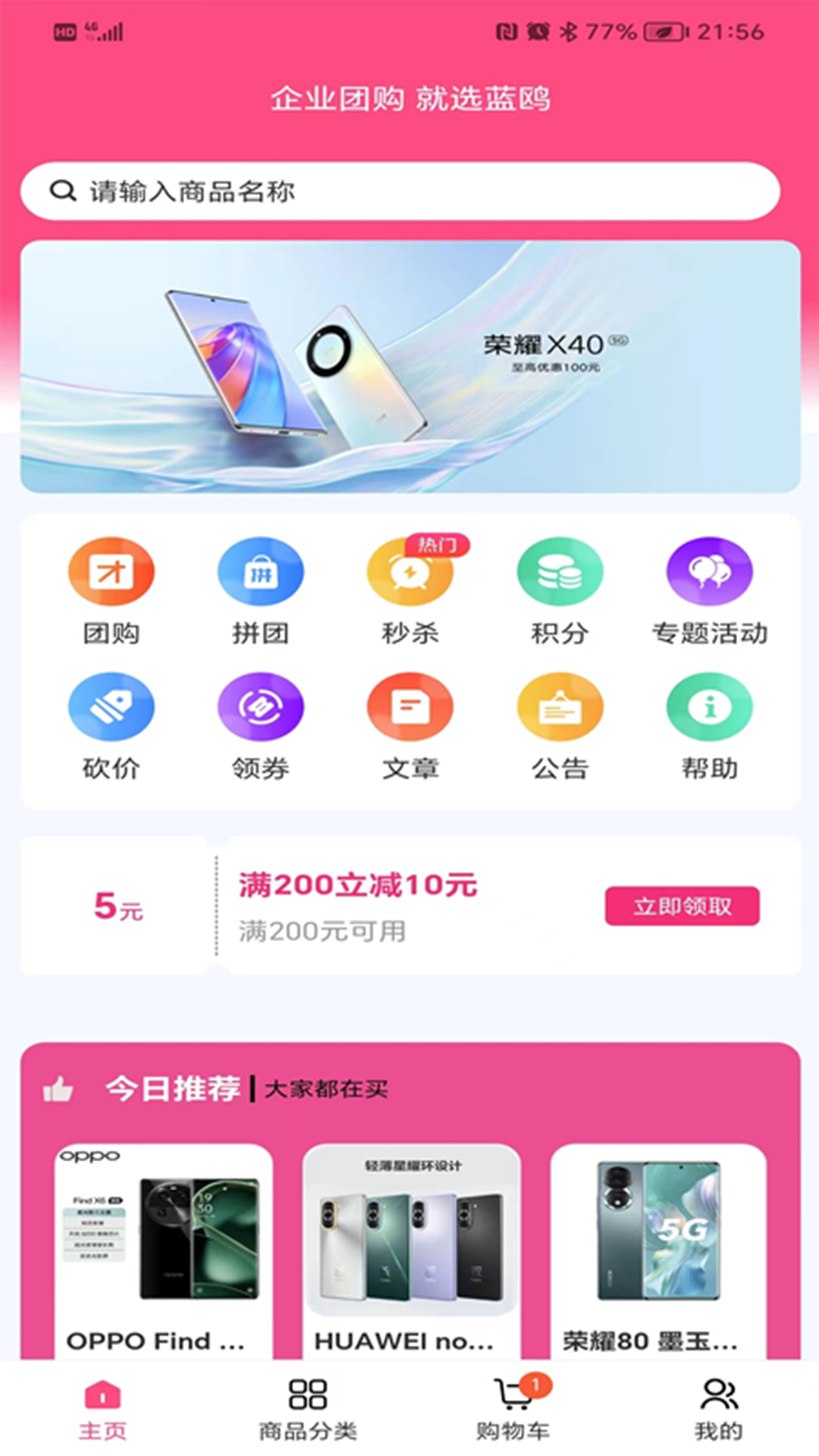819x1456 pixels.
Task: Open the 荣耀80 墨玉 product card
Action: click(658, 1251)
